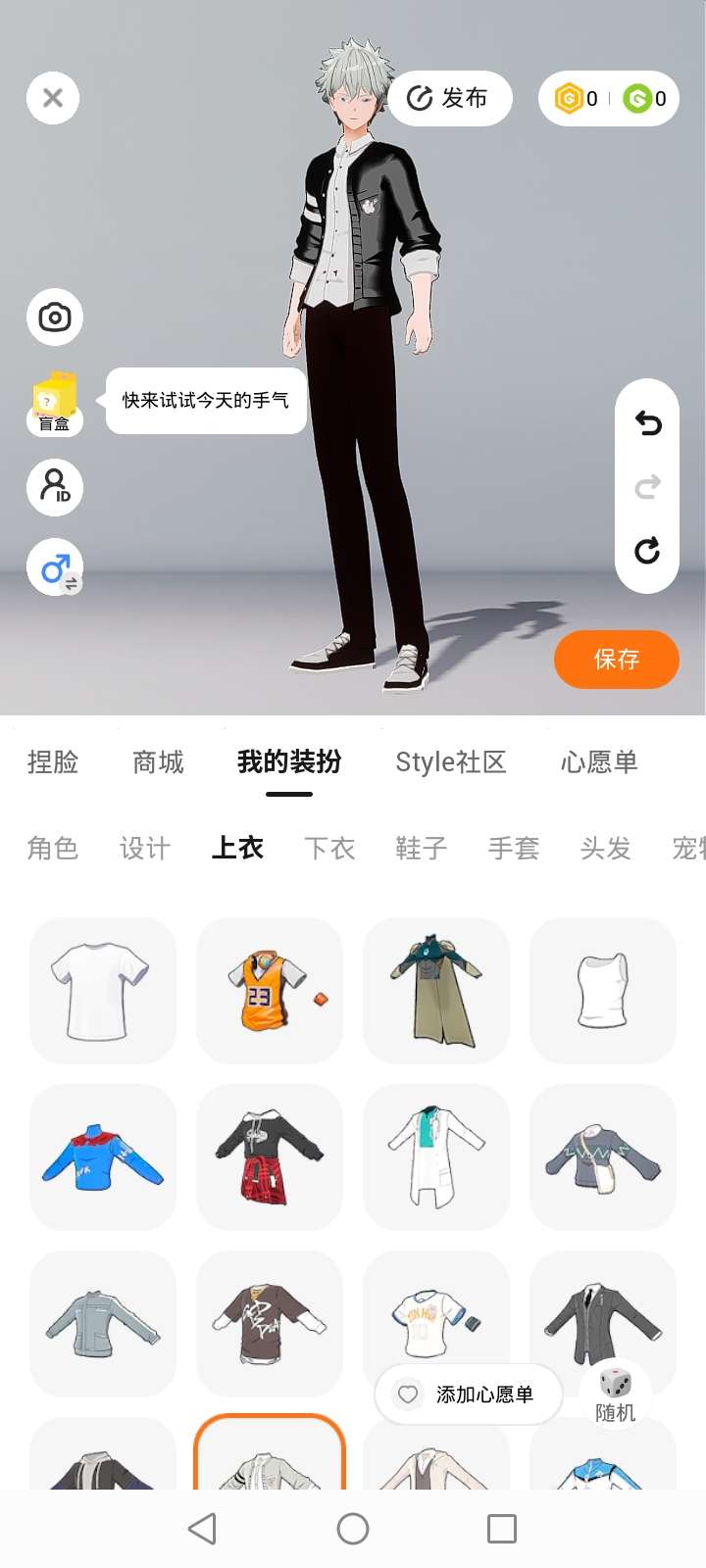Choose the 头发 category

(605, 848)
